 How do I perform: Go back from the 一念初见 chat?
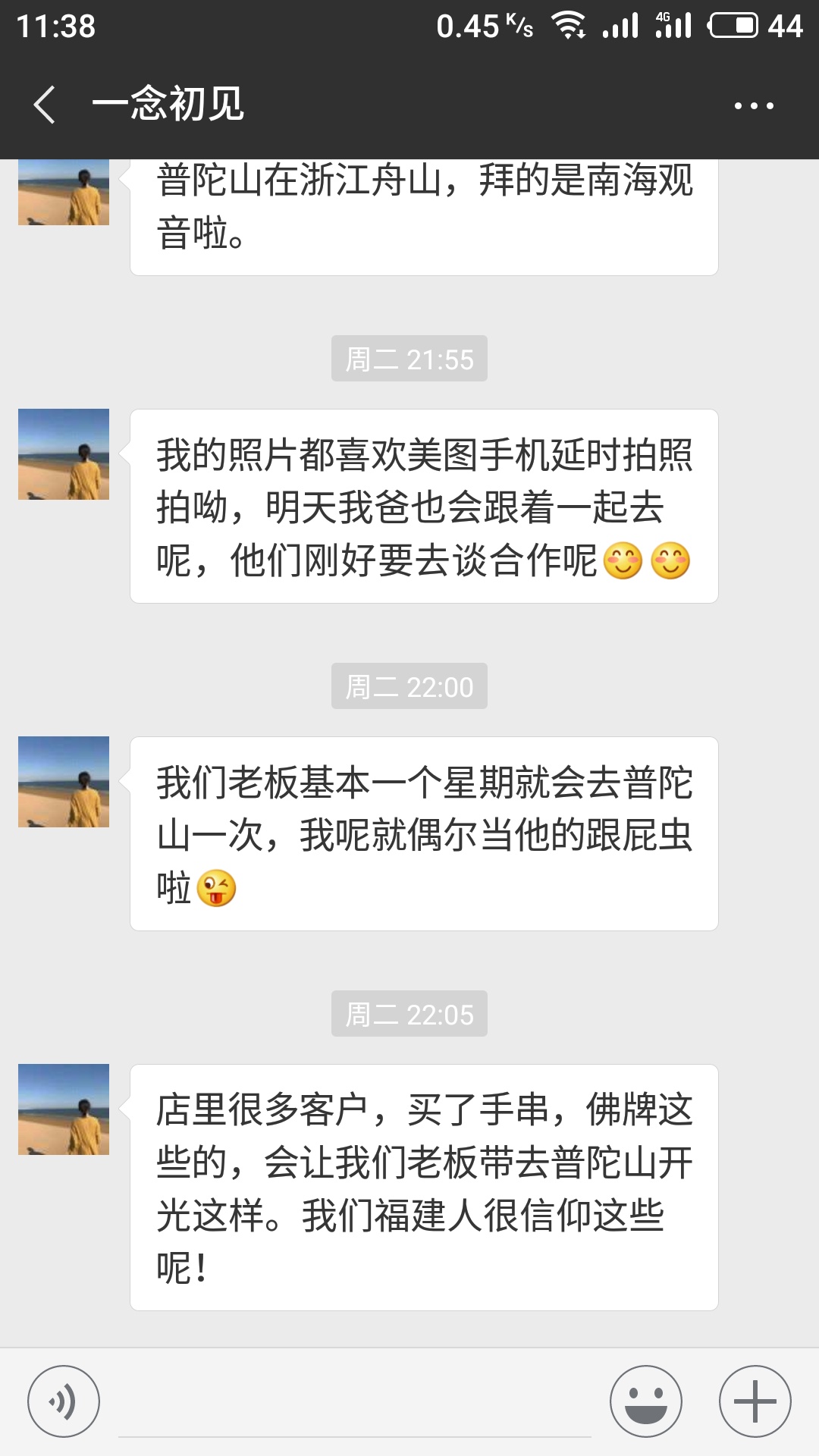click(45, 105)
